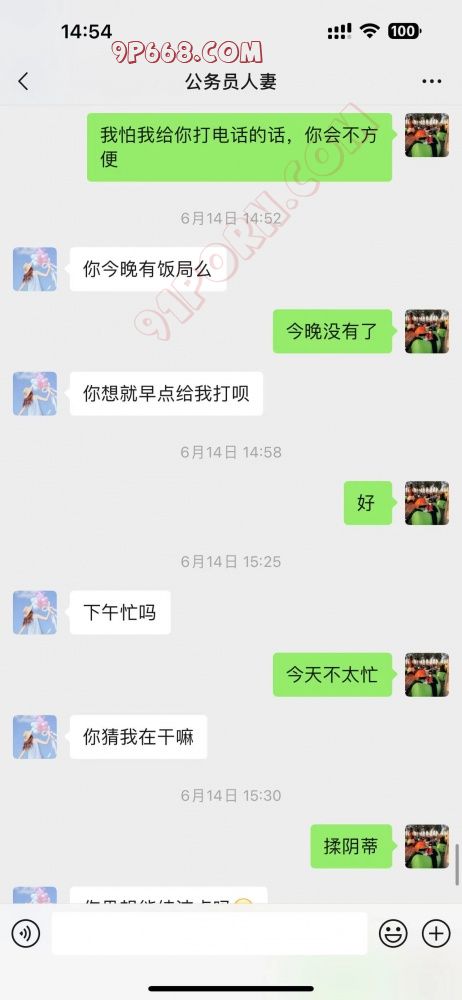Switch to voice message input
This screenshot has width=462, height=1000.
click(26, 934)
